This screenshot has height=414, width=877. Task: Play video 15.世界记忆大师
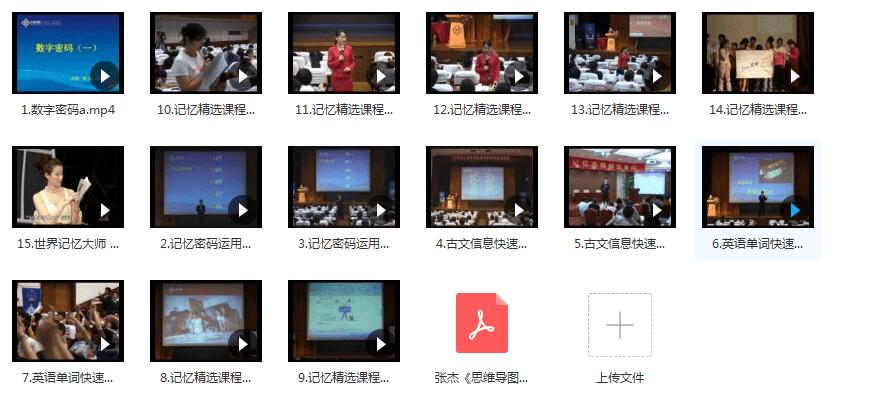point(68,187)
